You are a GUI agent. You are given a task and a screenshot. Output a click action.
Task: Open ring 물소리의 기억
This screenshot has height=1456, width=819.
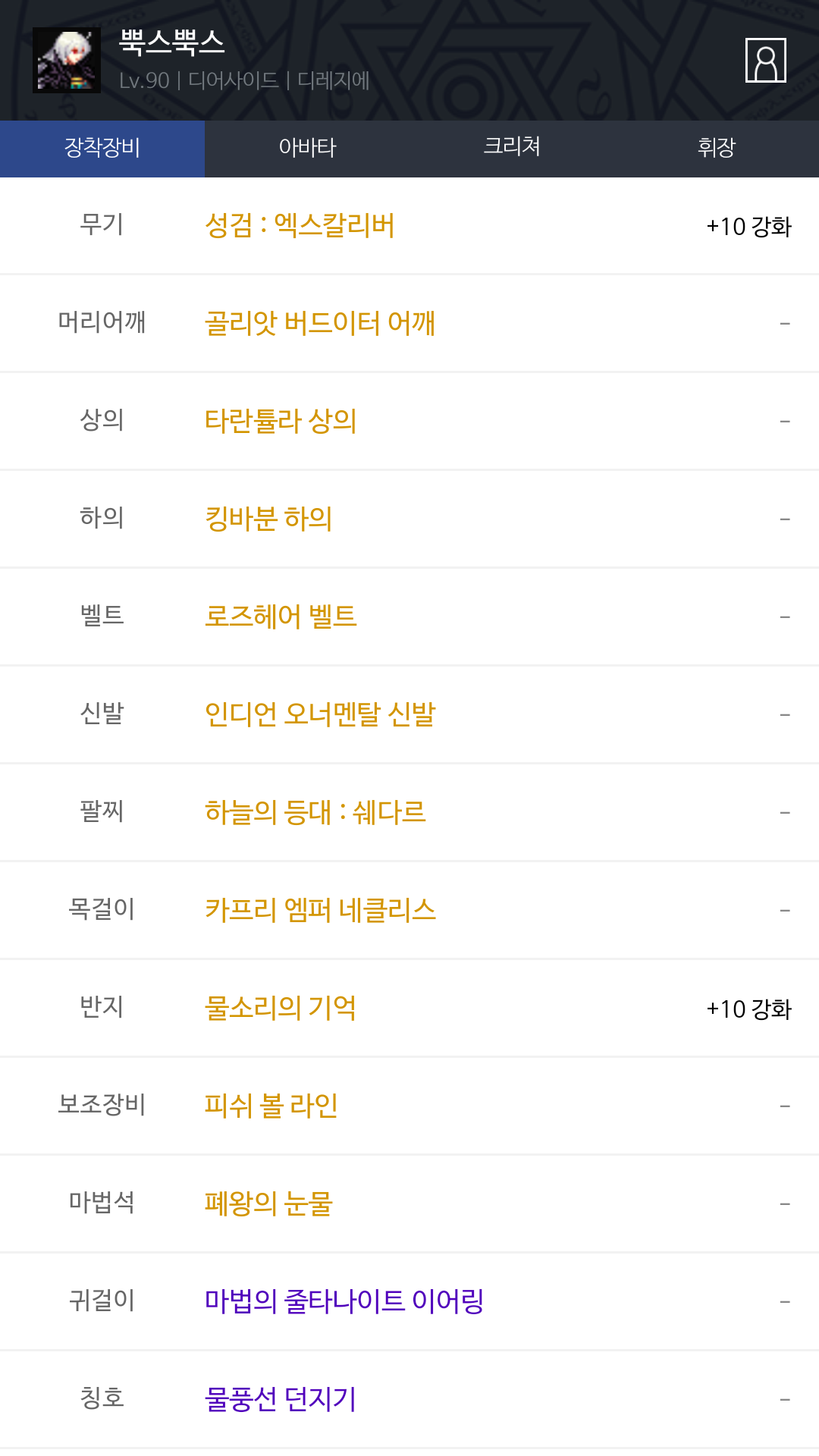point(281,1008)
